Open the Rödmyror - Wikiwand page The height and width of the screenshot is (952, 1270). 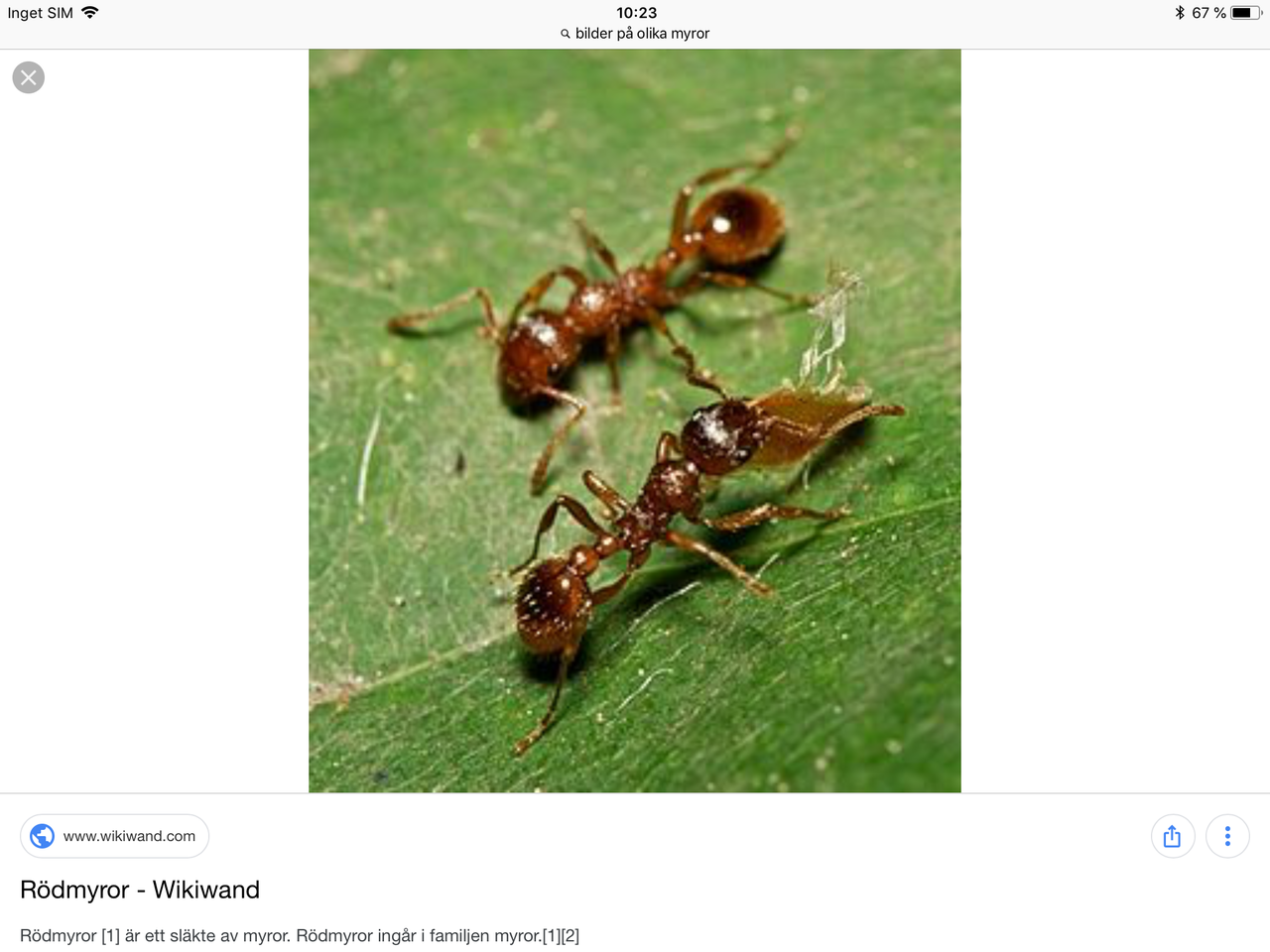point(140,890)
